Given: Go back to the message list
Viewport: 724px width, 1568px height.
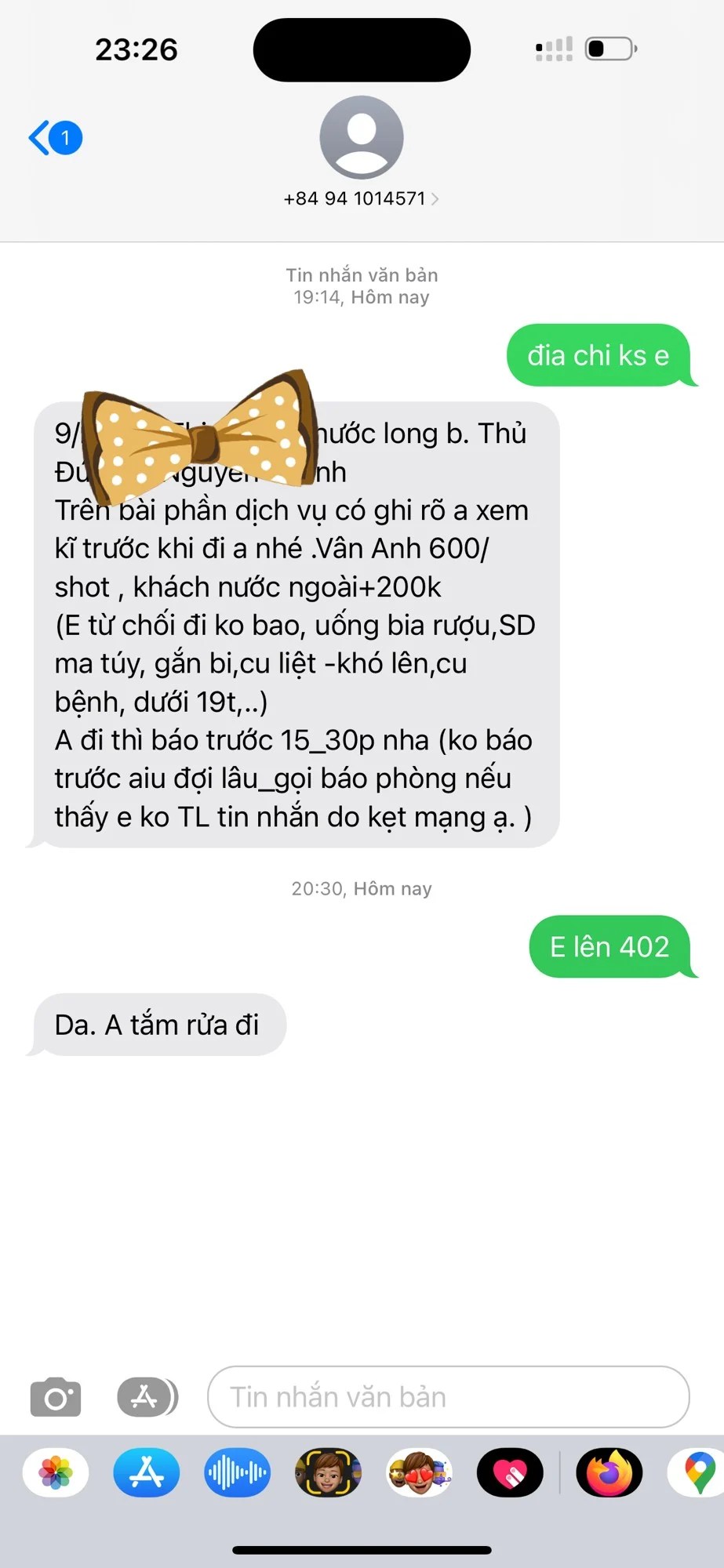Looking at the screenshot, I should pos(53,138).
